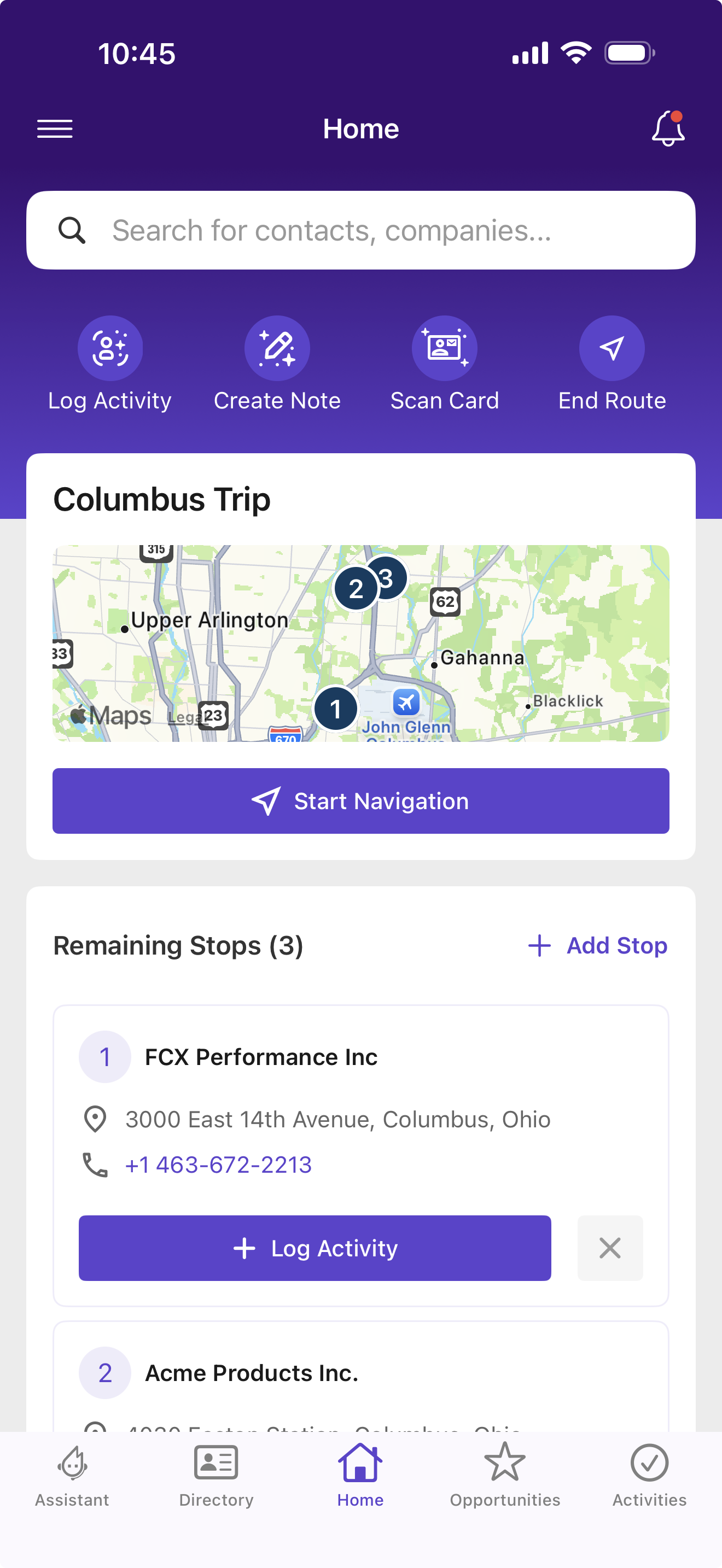Add a stop to the route
This screenshot has width=722, height=1568.
pyautogui.click(x=597, y=946)
